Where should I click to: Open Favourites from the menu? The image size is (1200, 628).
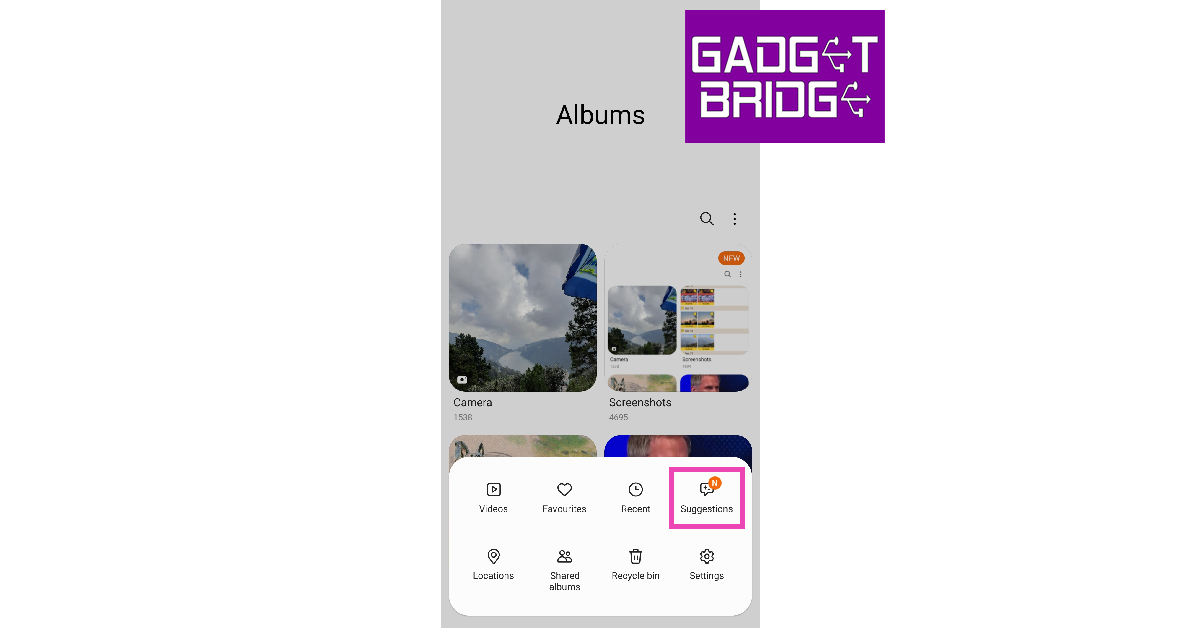coord(564,497)
